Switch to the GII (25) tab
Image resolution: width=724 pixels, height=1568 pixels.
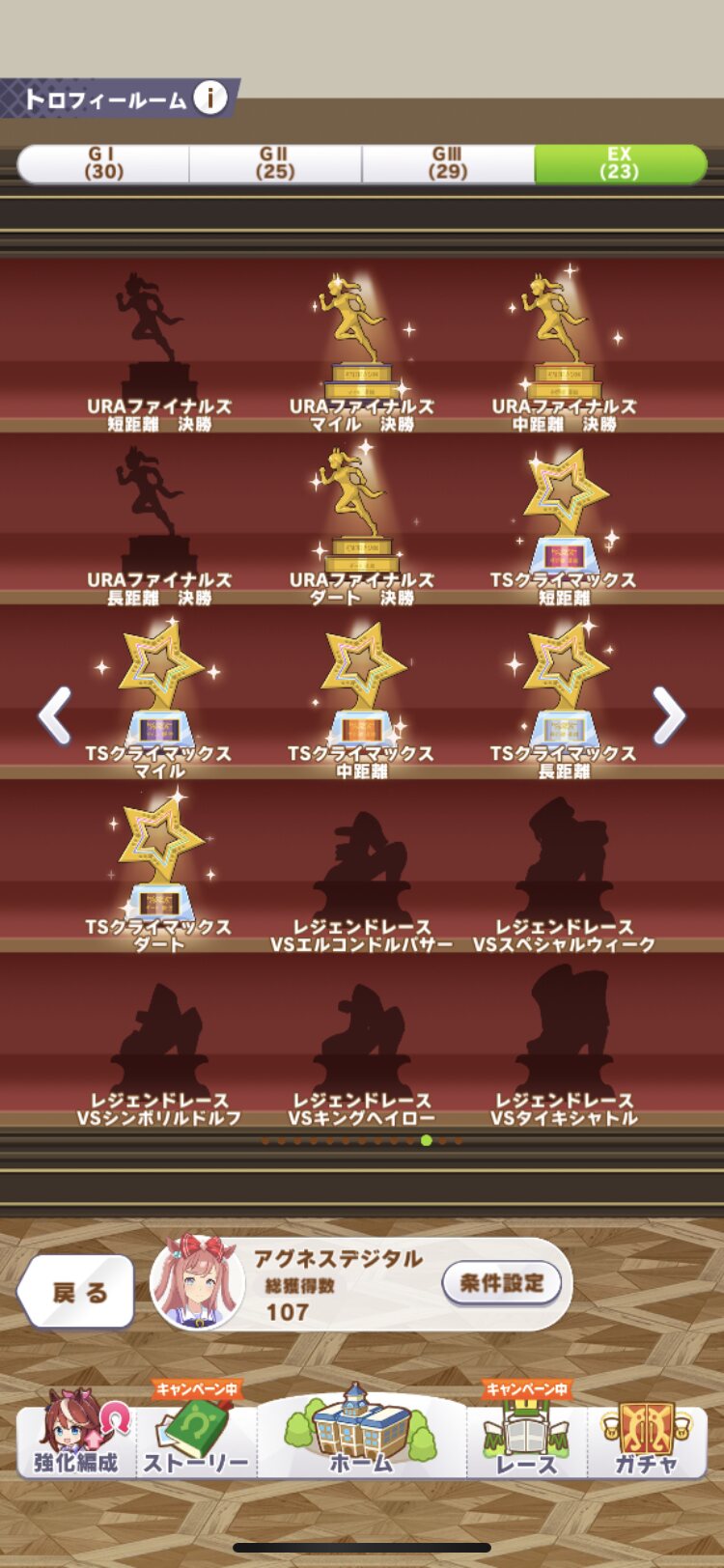(x=275, y=164)
